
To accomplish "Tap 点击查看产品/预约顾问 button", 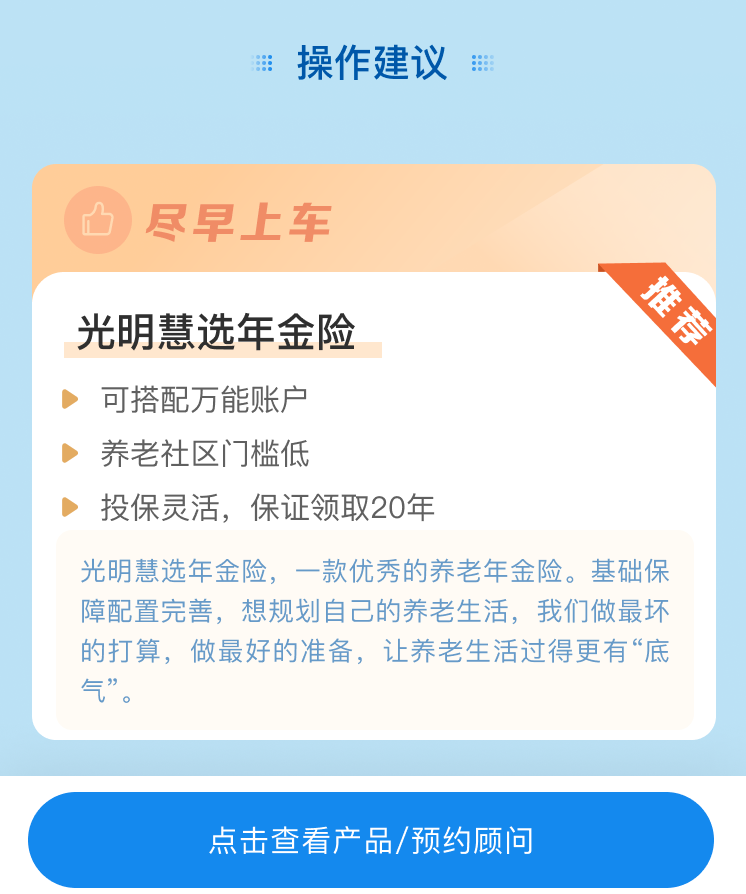I will click(371, 840).
